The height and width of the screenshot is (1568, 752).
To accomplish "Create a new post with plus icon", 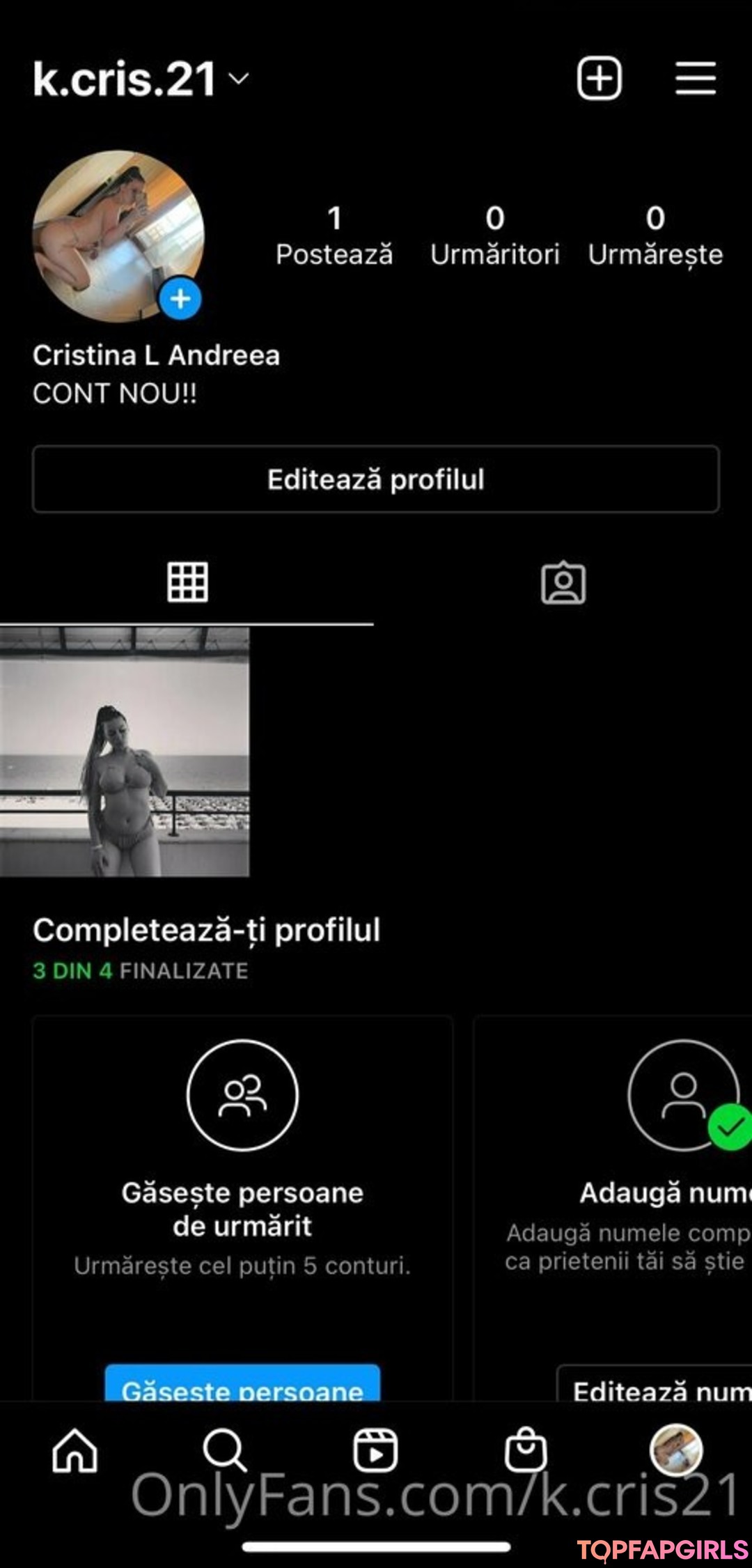I will [599, 78].
